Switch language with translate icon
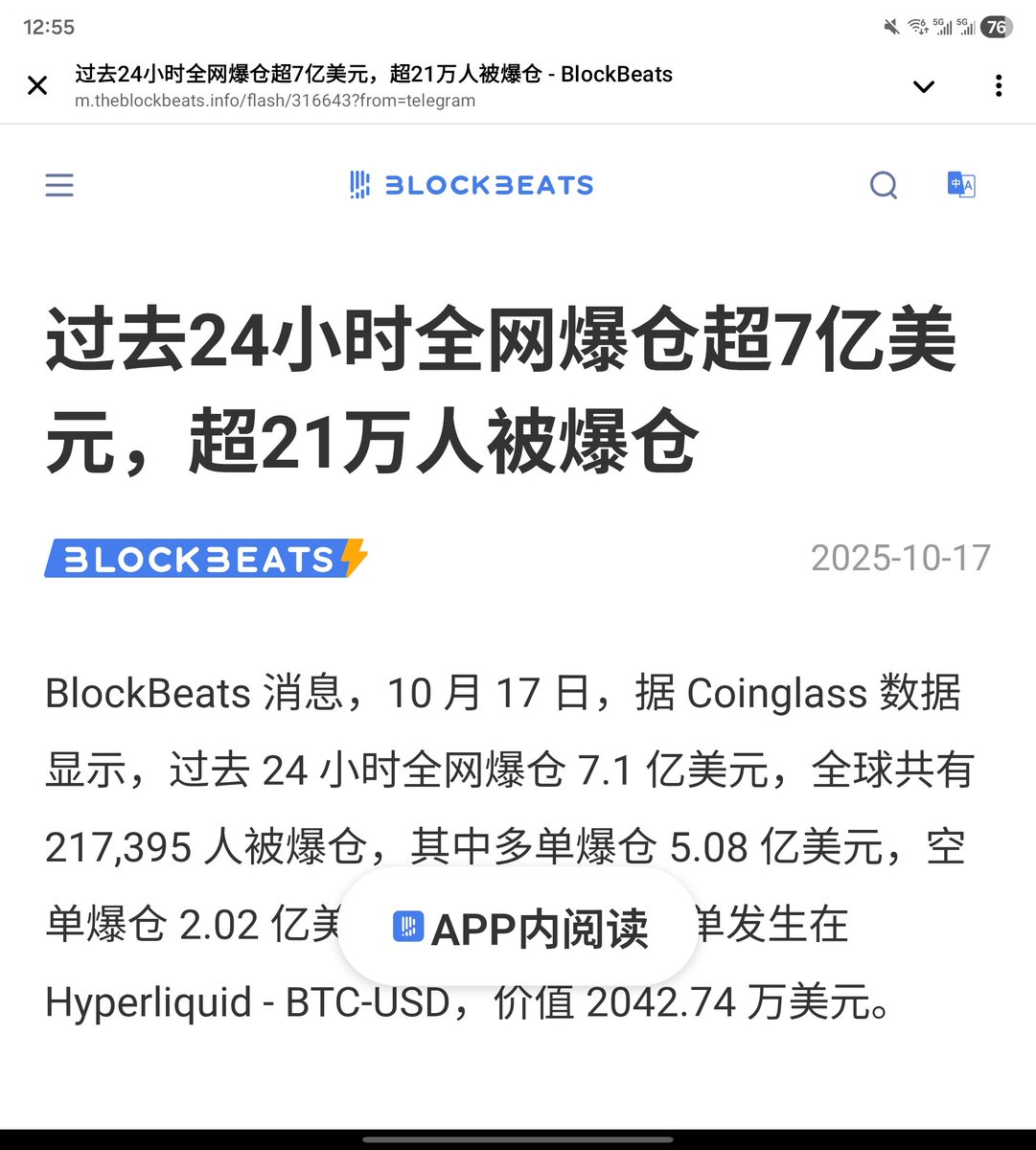Screen dimensions: 1036x1150 coord(960,185)
